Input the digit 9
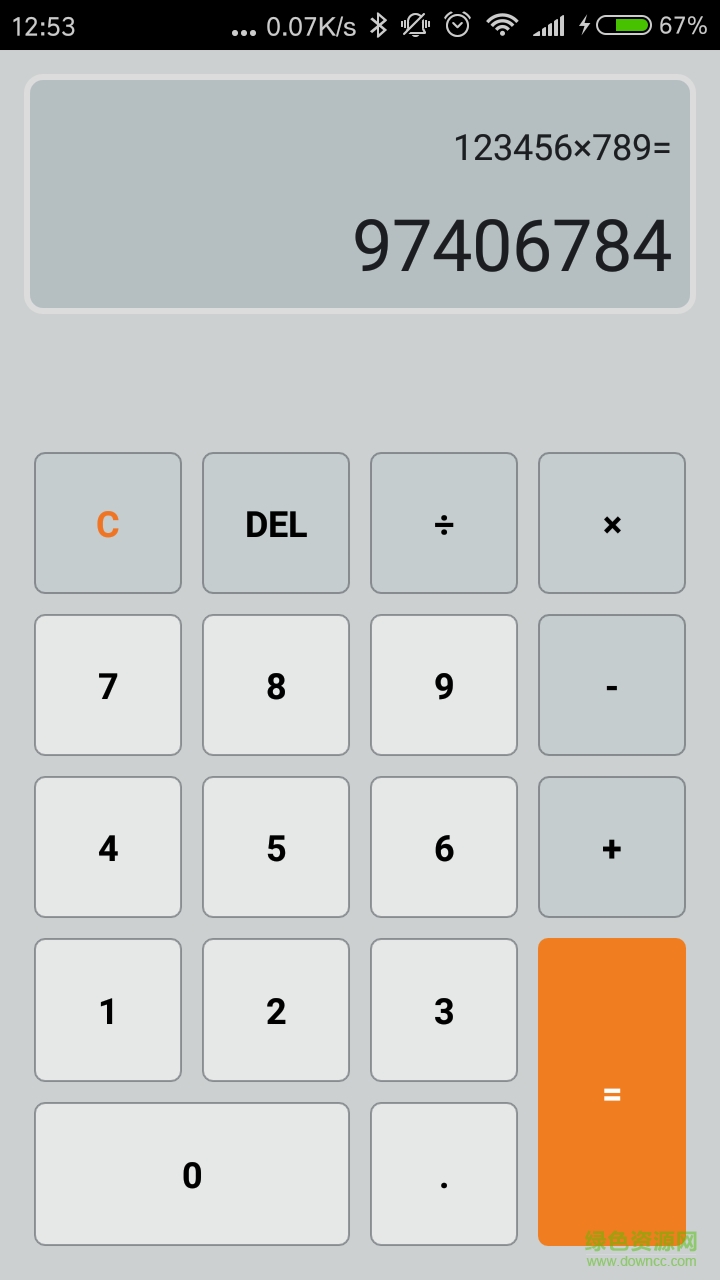The height and width of the screenshot is (1280, 720). click(444, 685)
